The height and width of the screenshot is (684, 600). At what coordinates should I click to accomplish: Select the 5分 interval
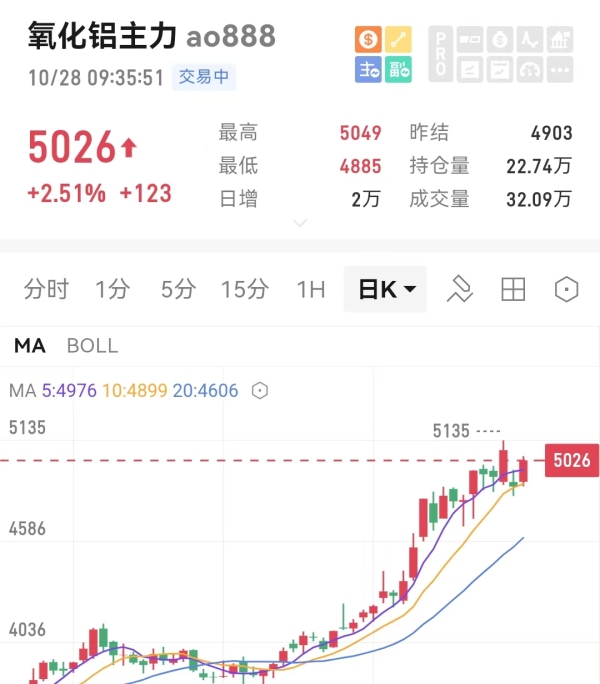[x=178, y=290]
